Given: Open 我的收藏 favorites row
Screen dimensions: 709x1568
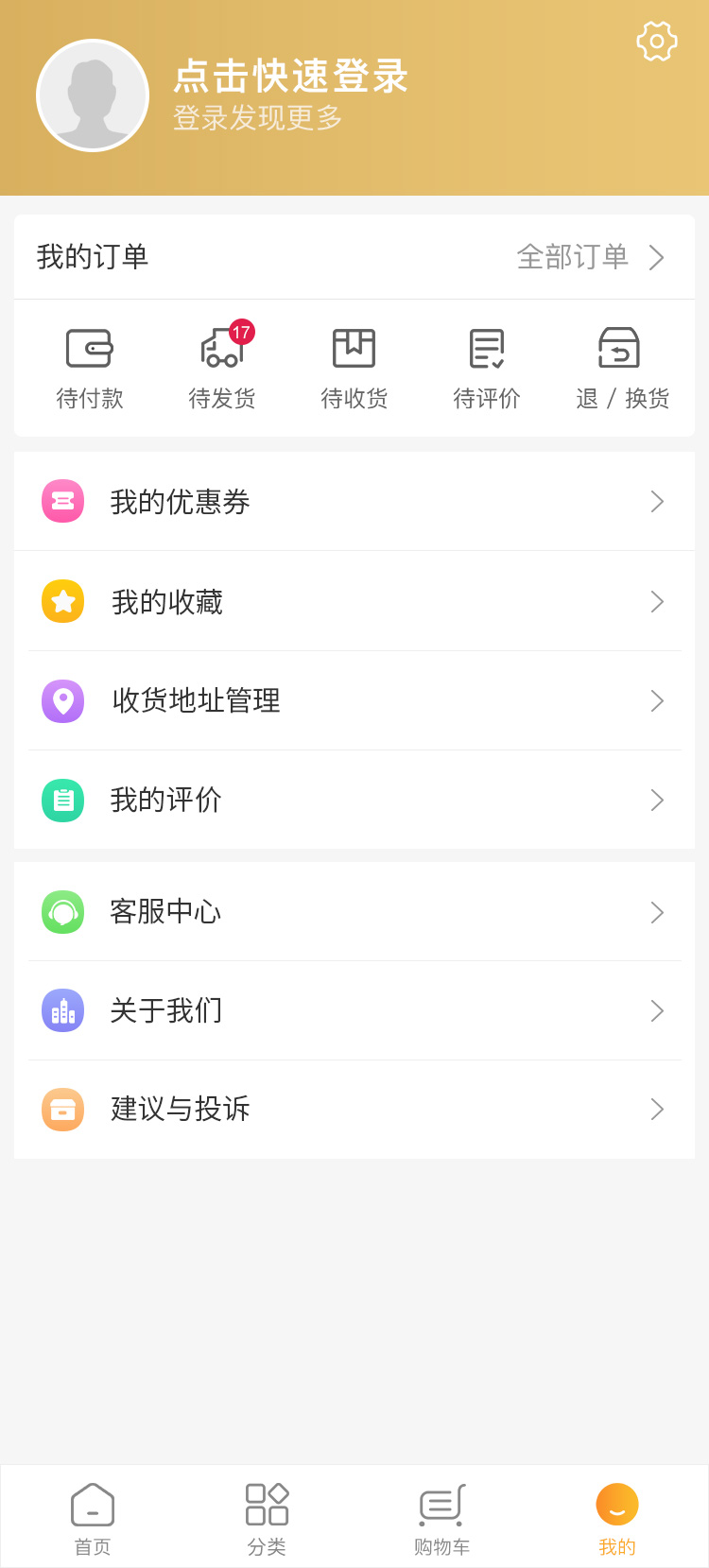Looking at the screenshot, I should 354,602.
